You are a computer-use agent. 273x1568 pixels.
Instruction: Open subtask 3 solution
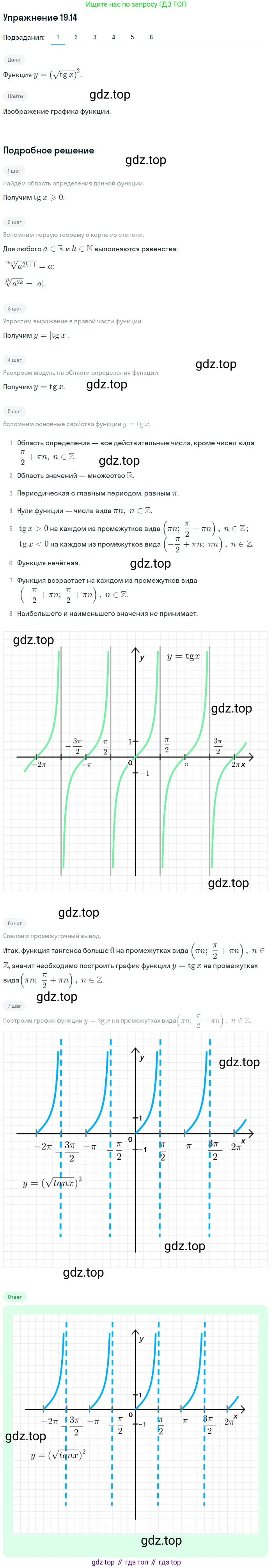pyautogui.click(x=94, y=37)
